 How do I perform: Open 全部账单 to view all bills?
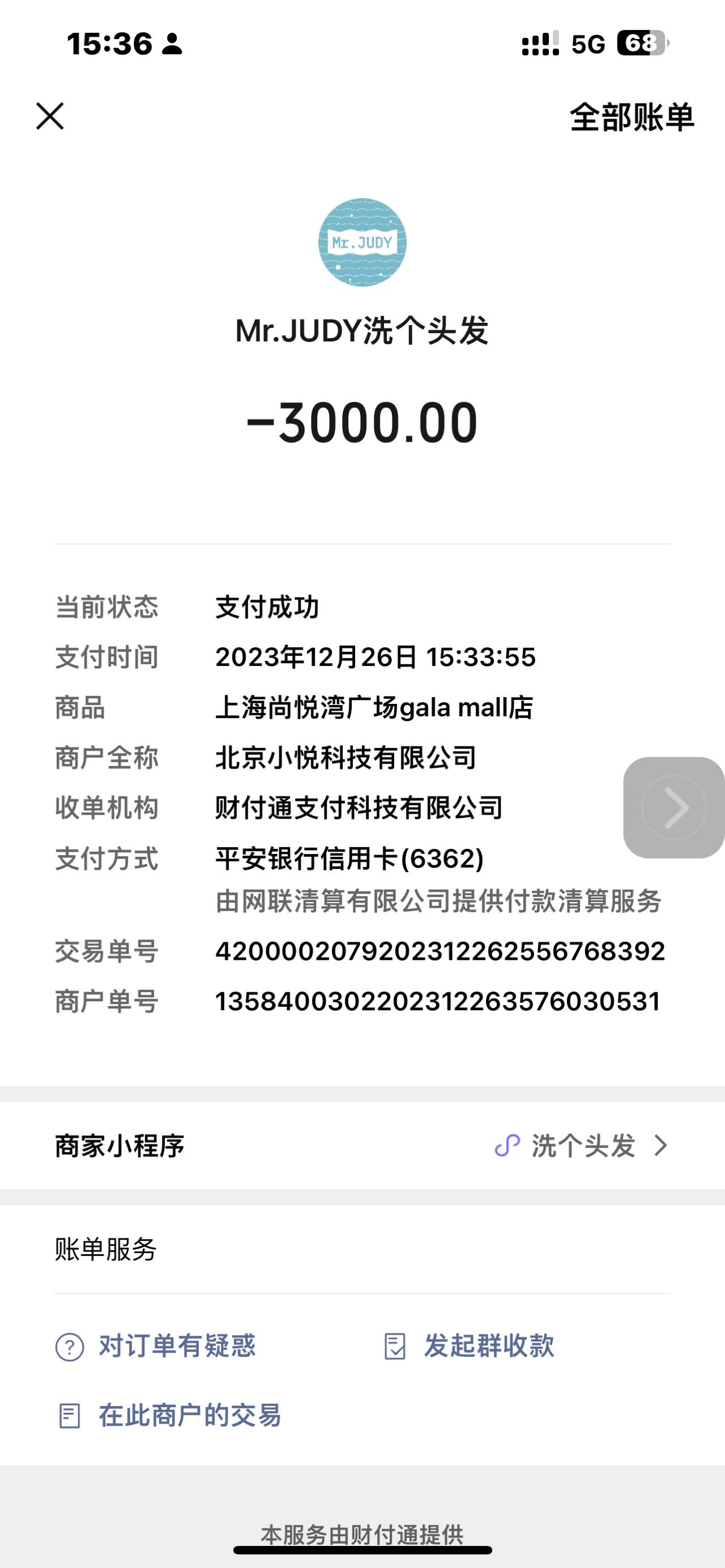[x=632, y=117]
